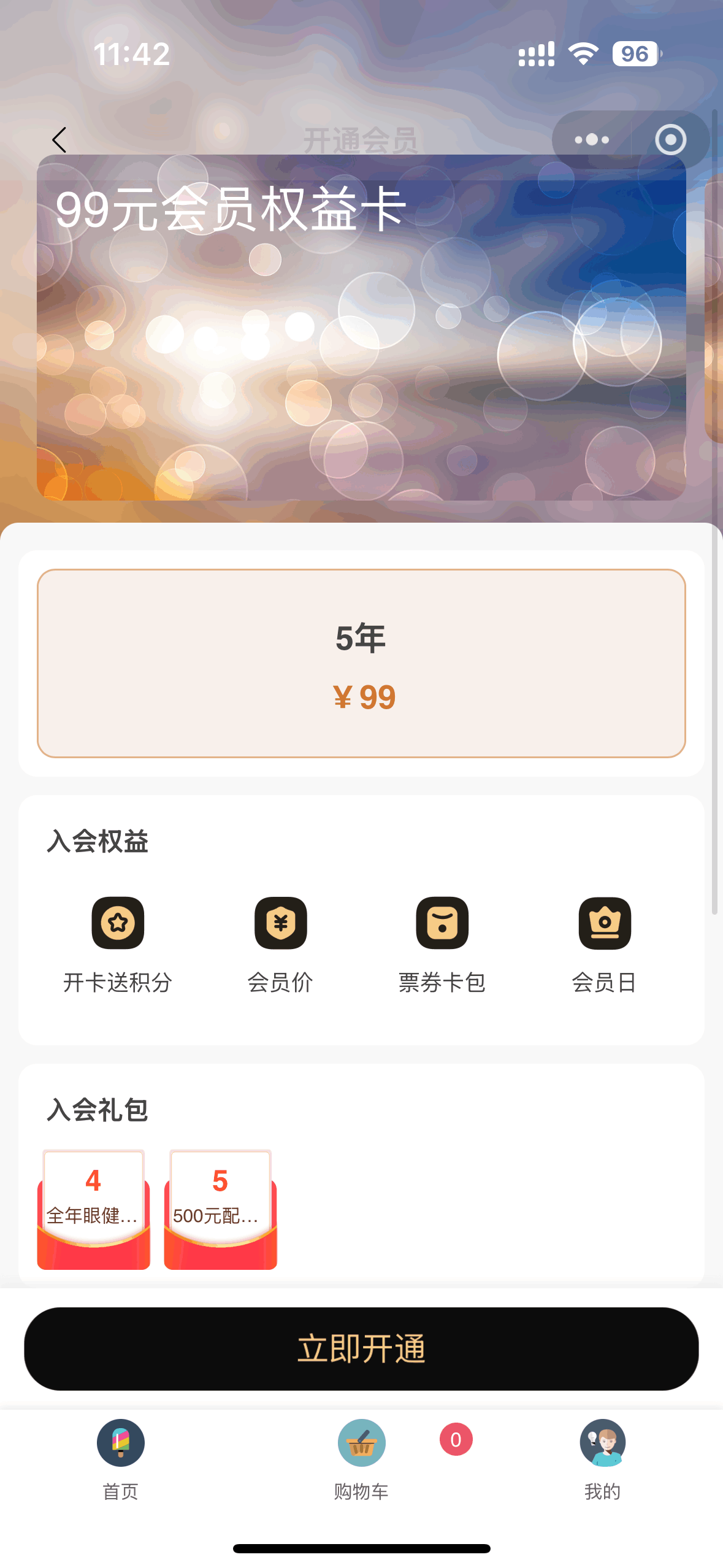Close the mini program with the circle button
The height and width of the screenshot is (1568, 723).
click(670, 140)
